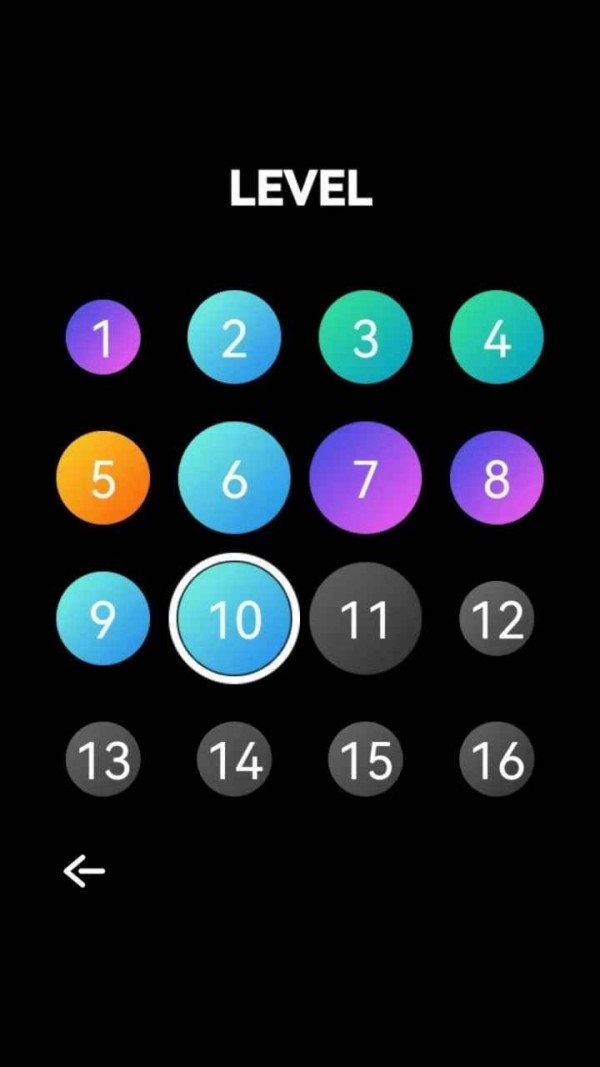Viewport: 600px width, 1067px height.
Task: Tap level 13 circle
Action: (x=103, y=760)
